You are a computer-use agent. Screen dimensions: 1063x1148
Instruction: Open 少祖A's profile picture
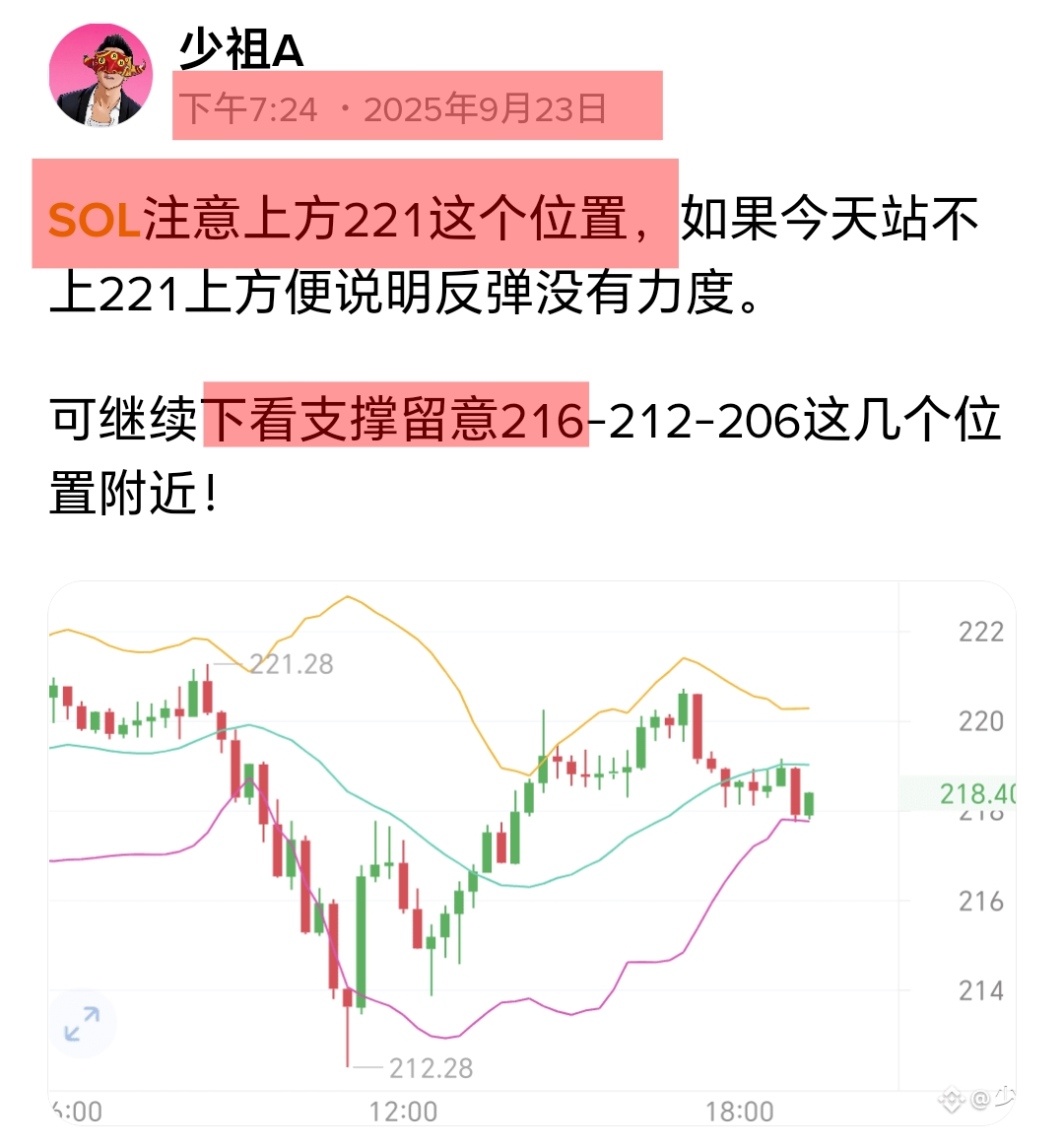click(100, 76)
